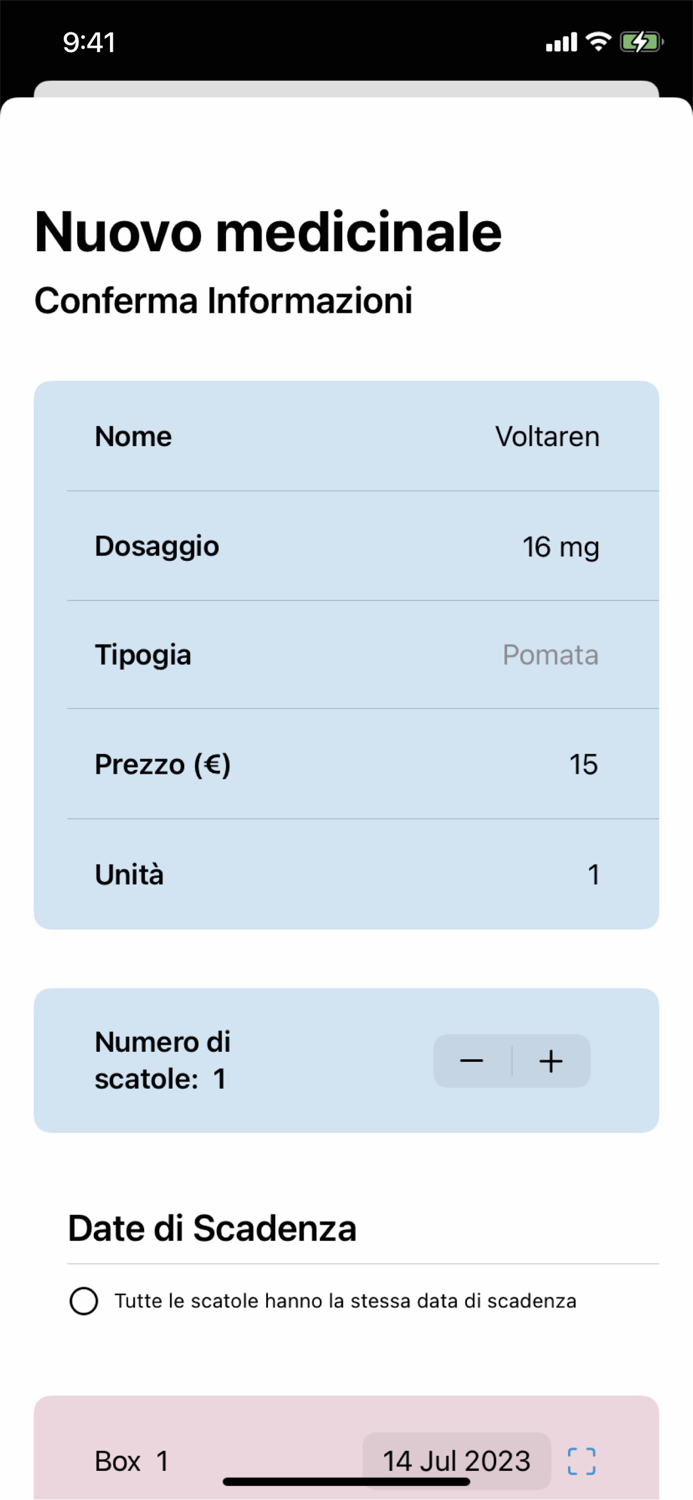Change the Prezzo (€) value 15
693x1500 pixels.
click(583, 765)
